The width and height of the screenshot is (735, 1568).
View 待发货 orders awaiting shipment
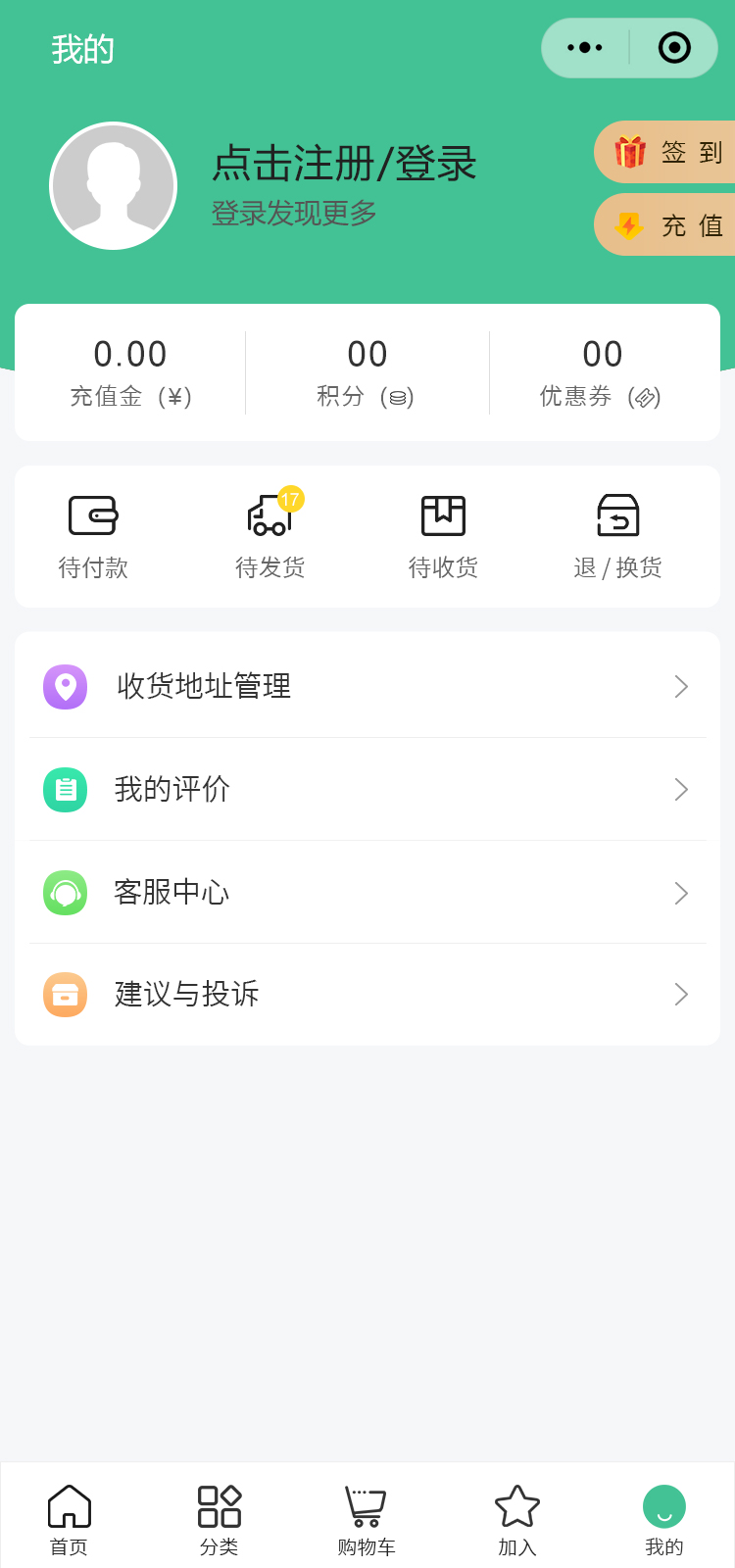pos(269,537)
